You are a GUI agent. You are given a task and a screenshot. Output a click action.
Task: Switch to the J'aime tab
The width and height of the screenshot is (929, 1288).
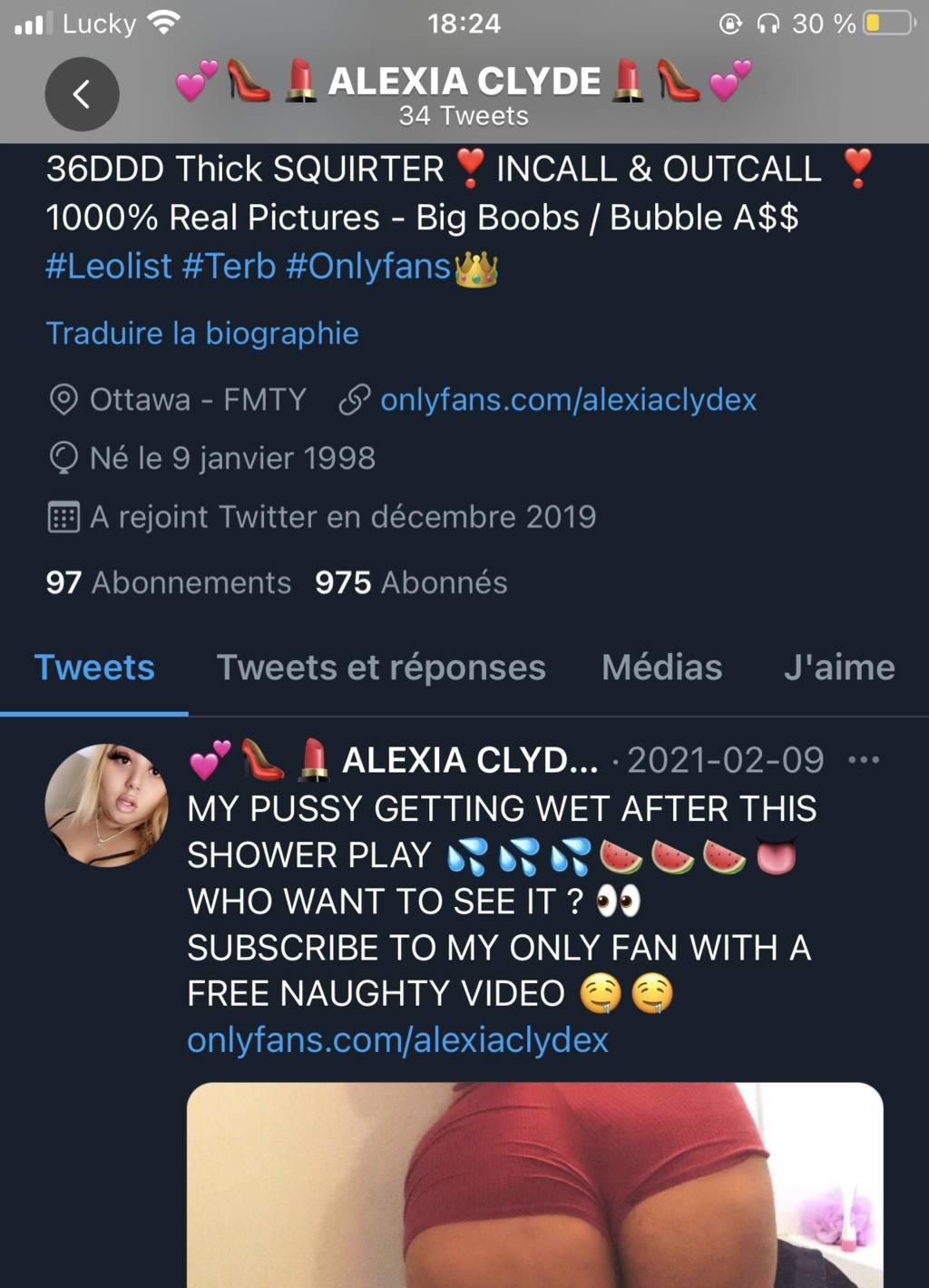click(x=839, y=668)
